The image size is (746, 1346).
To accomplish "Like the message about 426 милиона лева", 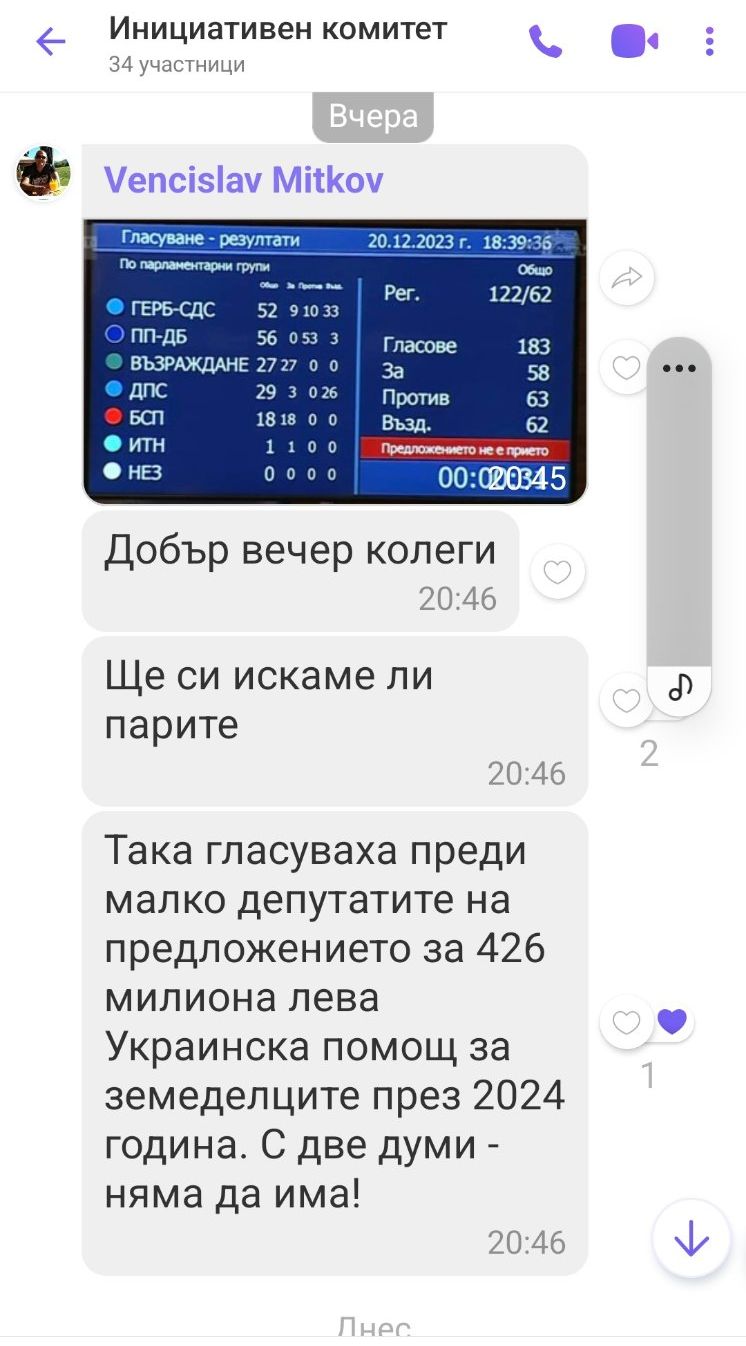I will pyautogui.click(x=626, y=1022).
